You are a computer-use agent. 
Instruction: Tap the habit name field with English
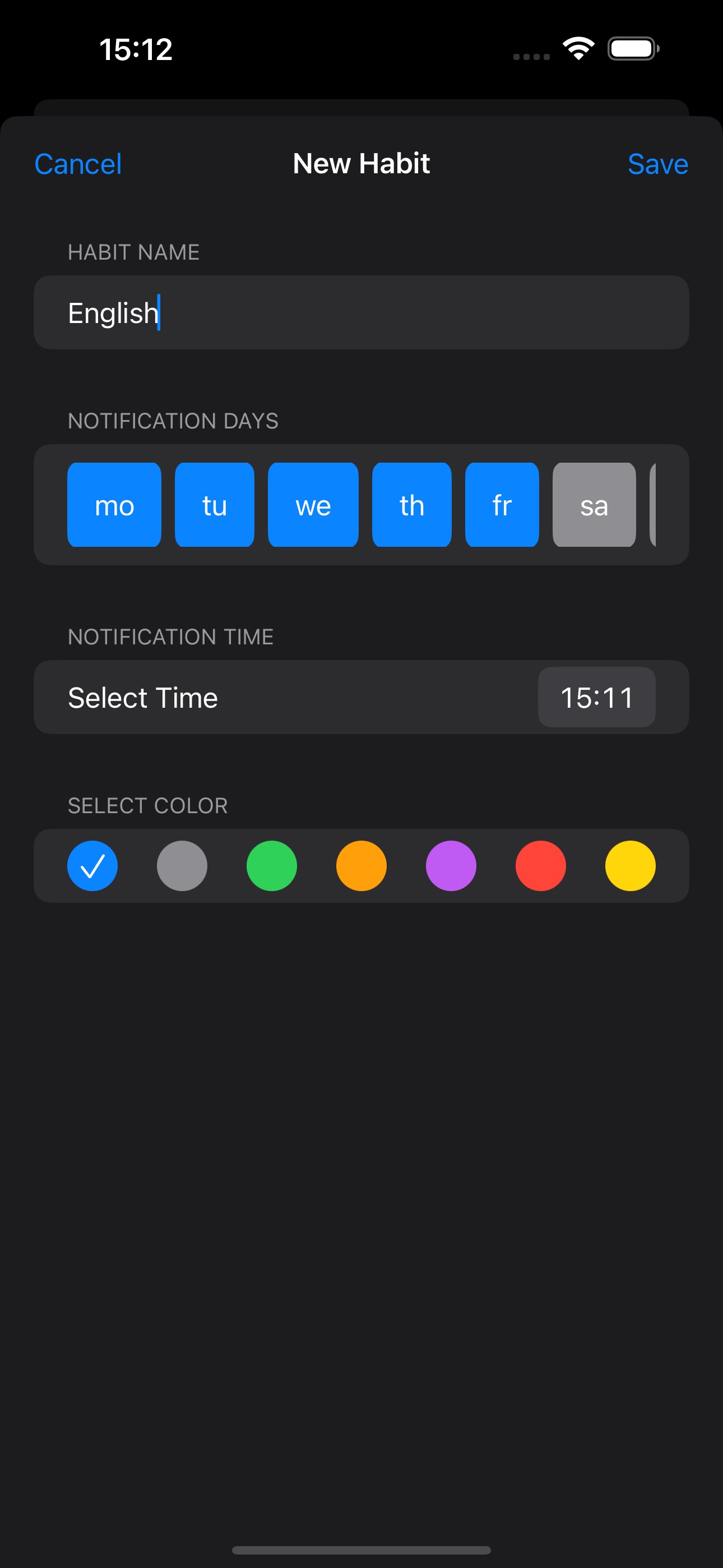(x=361, y=312)
